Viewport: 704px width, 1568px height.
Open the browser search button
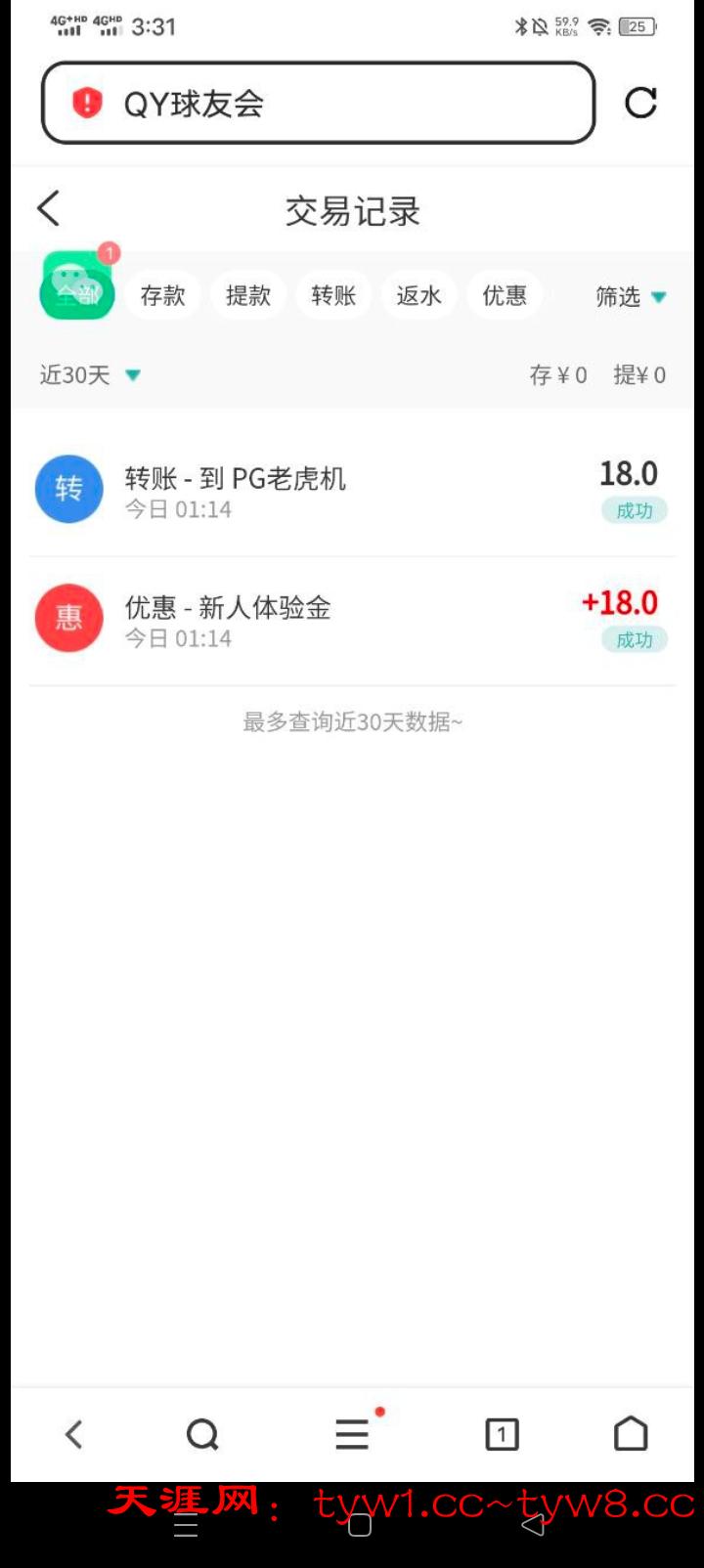(x=202, y=1434)
